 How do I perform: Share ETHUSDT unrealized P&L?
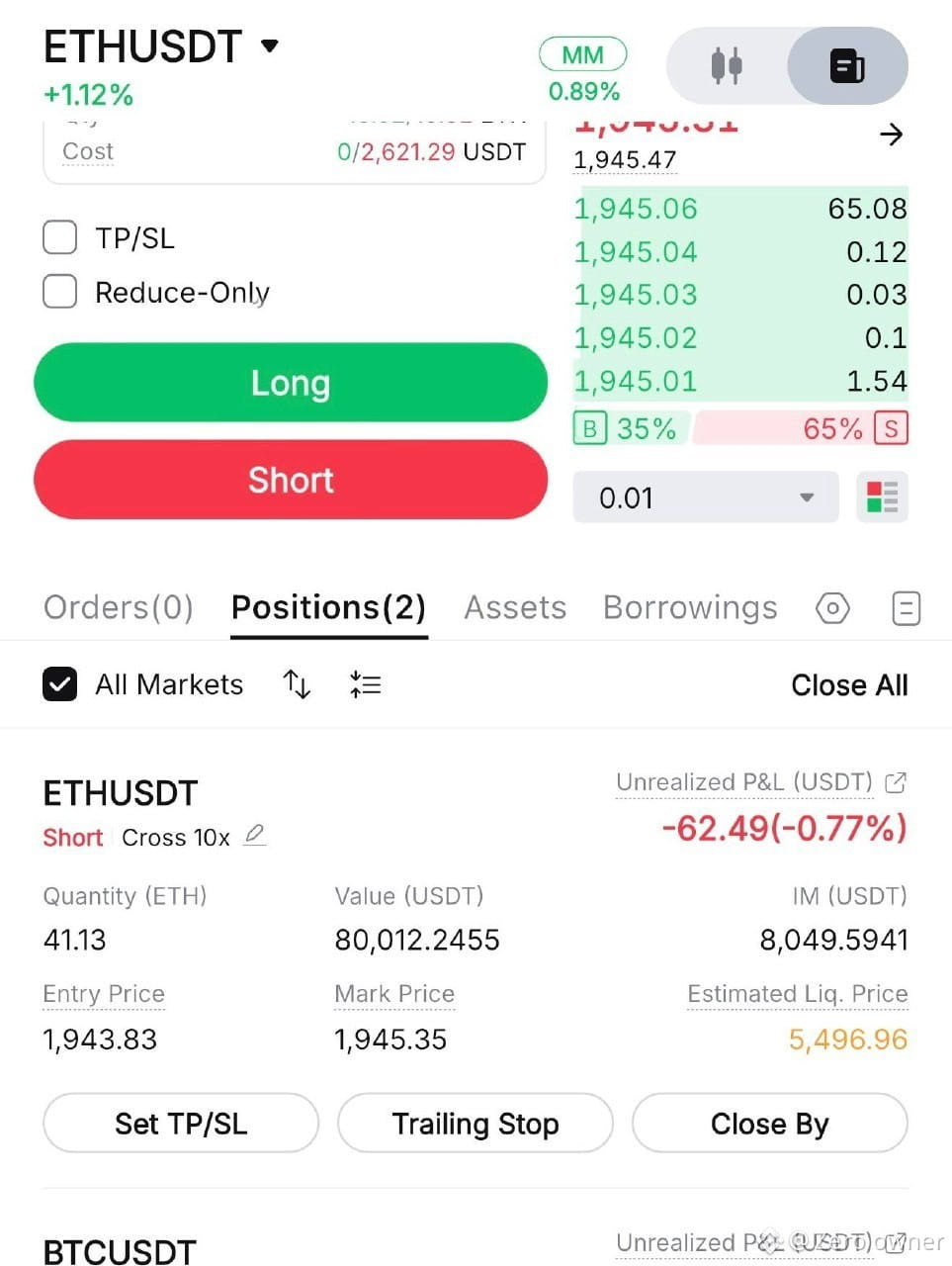pyautogui.click(x=896, y=782)
